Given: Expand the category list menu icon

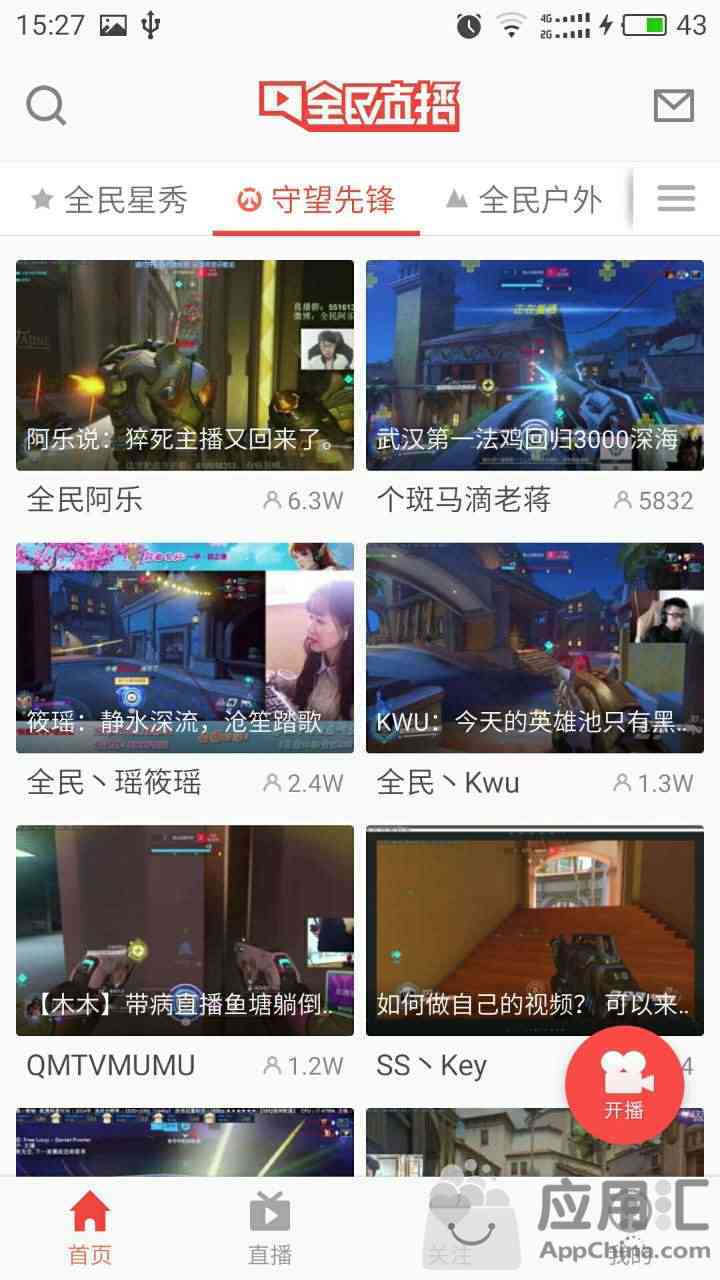Looking at the screenshot, I should coord(676,199).
